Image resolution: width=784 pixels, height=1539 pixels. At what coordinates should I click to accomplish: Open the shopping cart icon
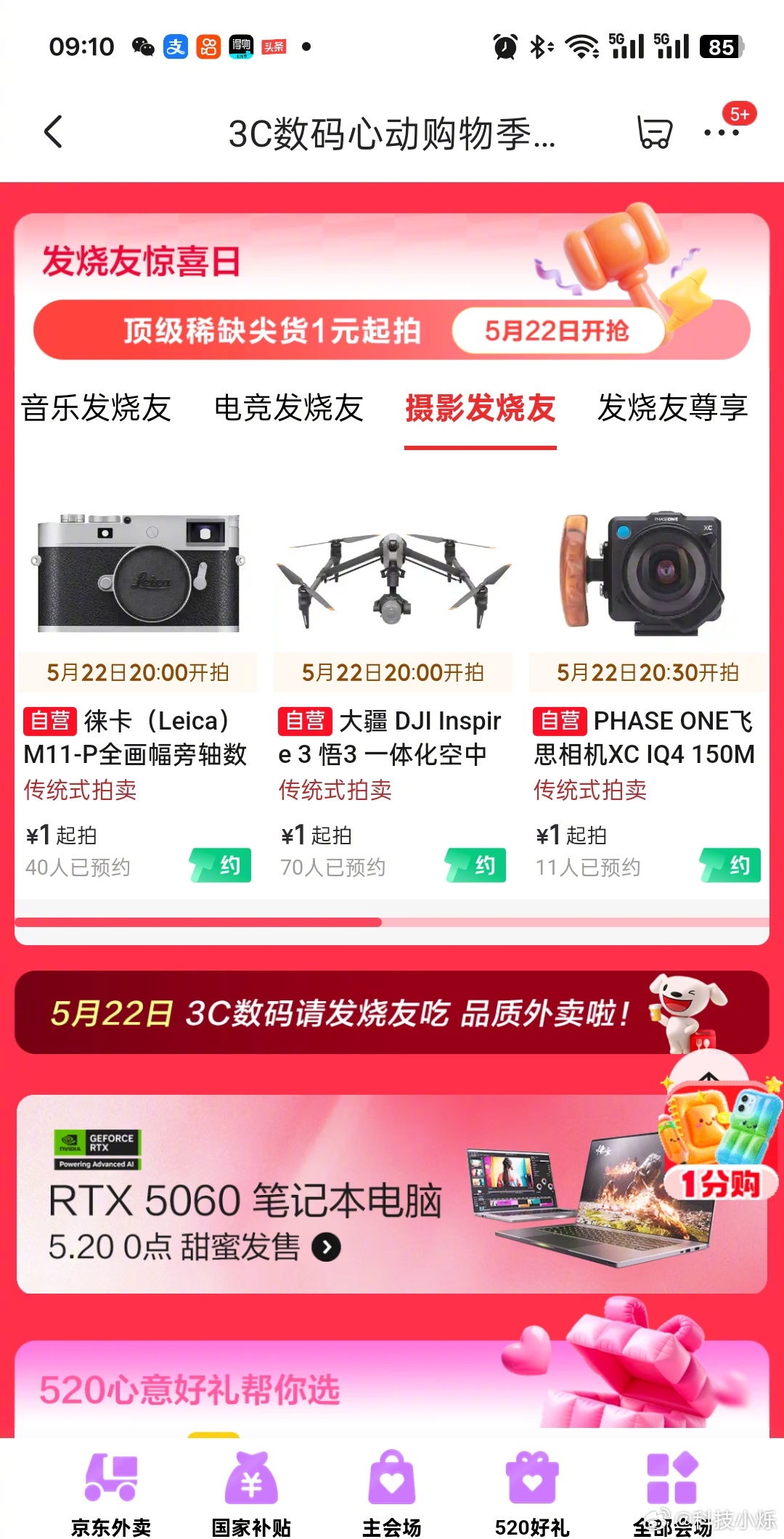[654, 132]
